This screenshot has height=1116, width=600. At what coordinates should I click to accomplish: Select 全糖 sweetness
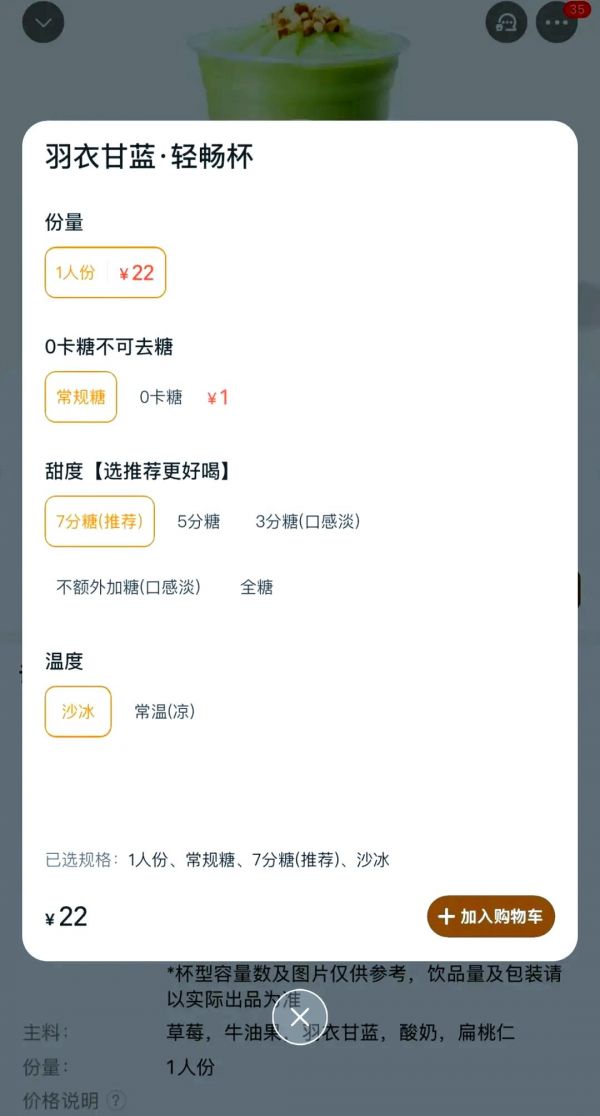click(257, 587)
